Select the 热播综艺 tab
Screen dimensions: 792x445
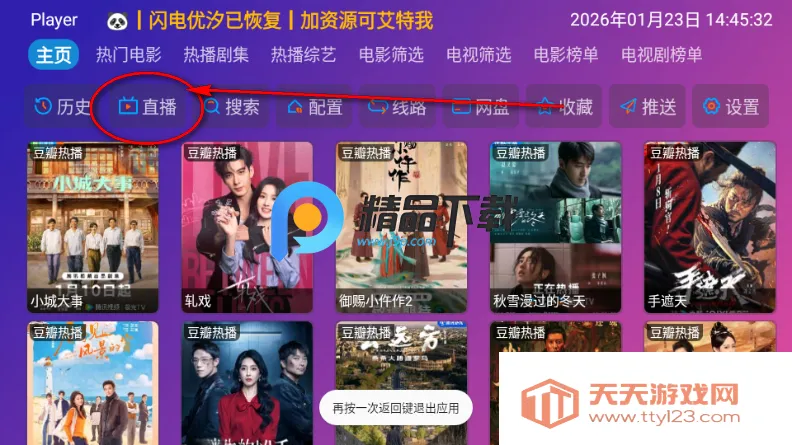tap(303, 55)
